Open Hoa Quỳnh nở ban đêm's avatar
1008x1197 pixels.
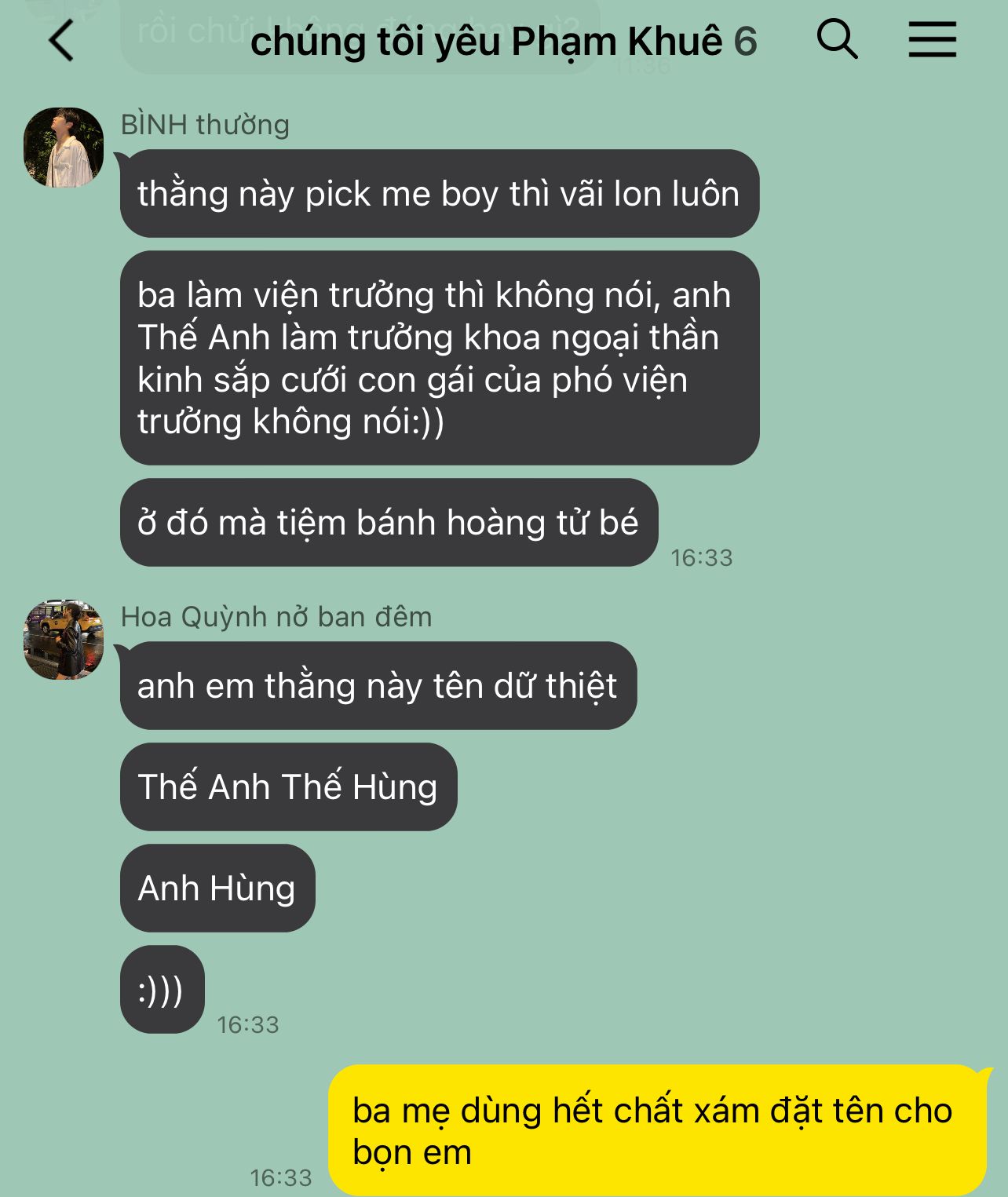pyautogui.click(x=64, y=640)
